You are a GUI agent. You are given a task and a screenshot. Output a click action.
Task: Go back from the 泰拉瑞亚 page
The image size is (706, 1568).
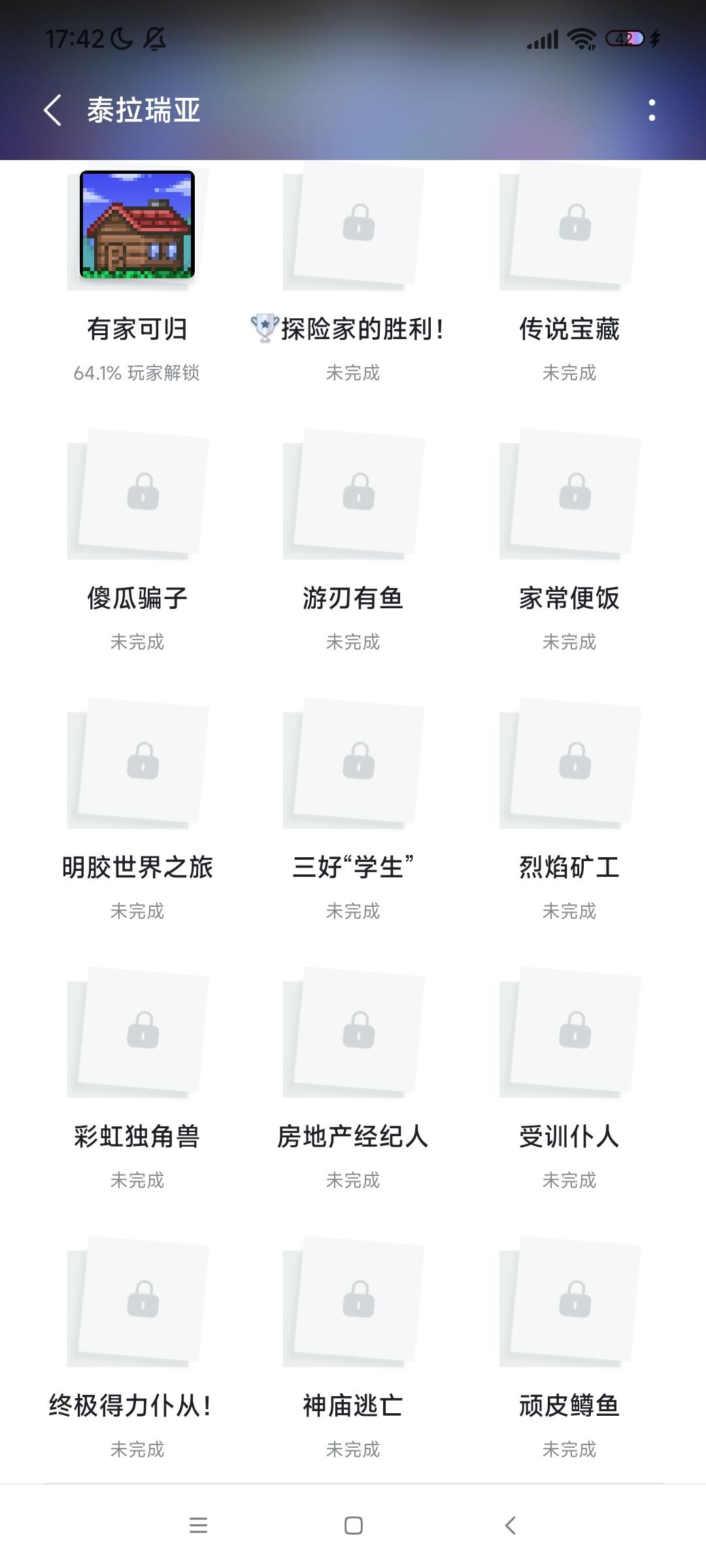[x=52, y=110]
